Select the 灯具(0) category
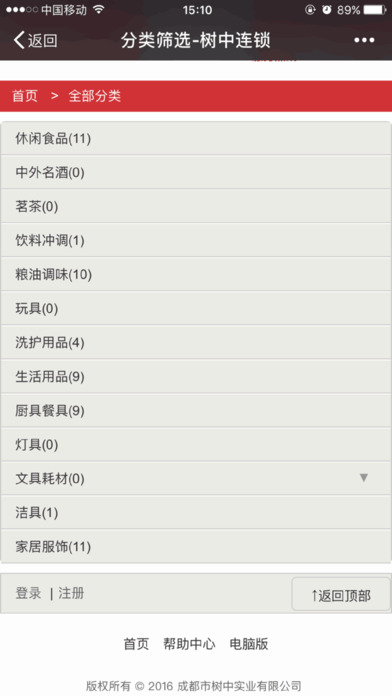The width and height of the screenshot is (392, 696). [x=196, y=444]
